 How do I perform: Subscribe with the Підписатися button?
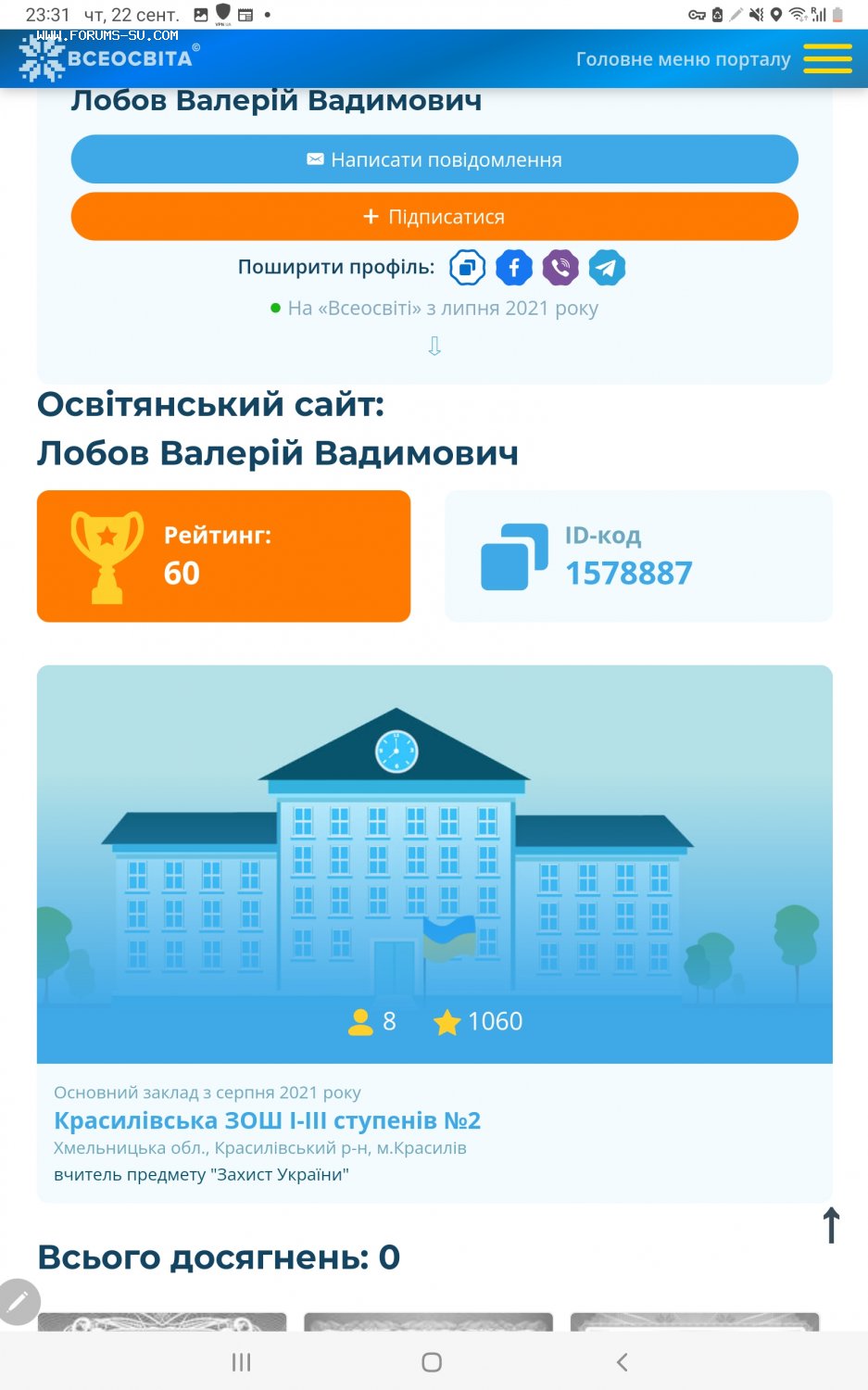434,217
